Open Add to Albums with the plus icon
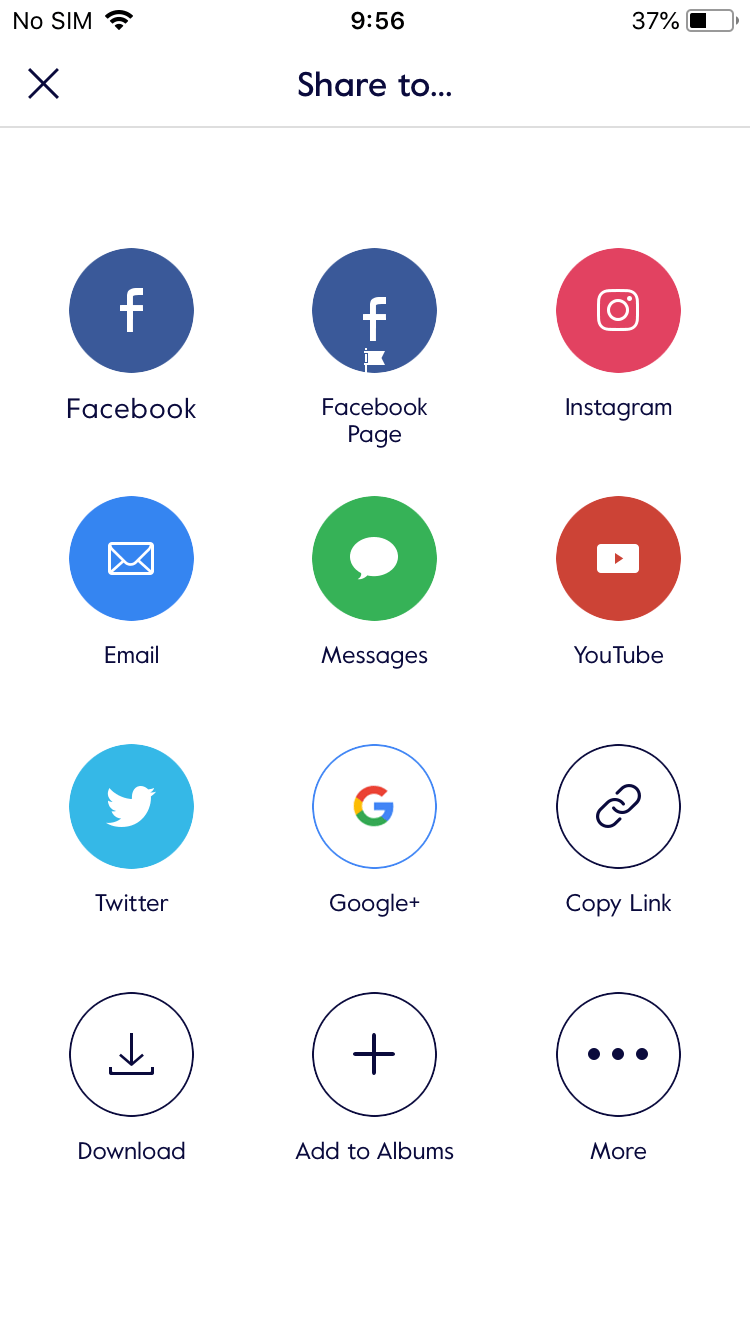 (374, 1054)
